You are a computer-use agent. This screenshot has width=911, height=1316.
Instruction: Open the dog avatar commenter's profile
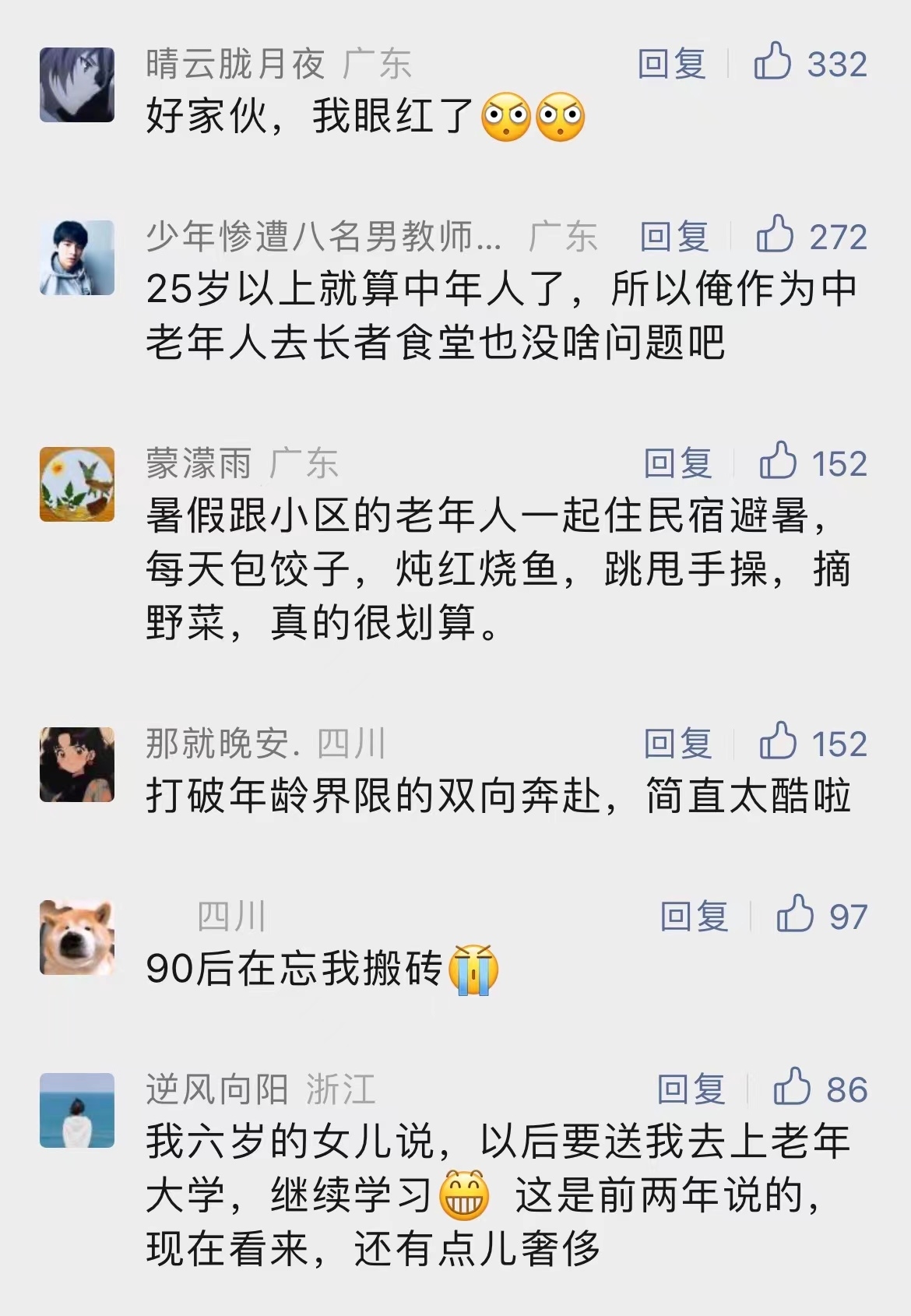click(77, 938)
